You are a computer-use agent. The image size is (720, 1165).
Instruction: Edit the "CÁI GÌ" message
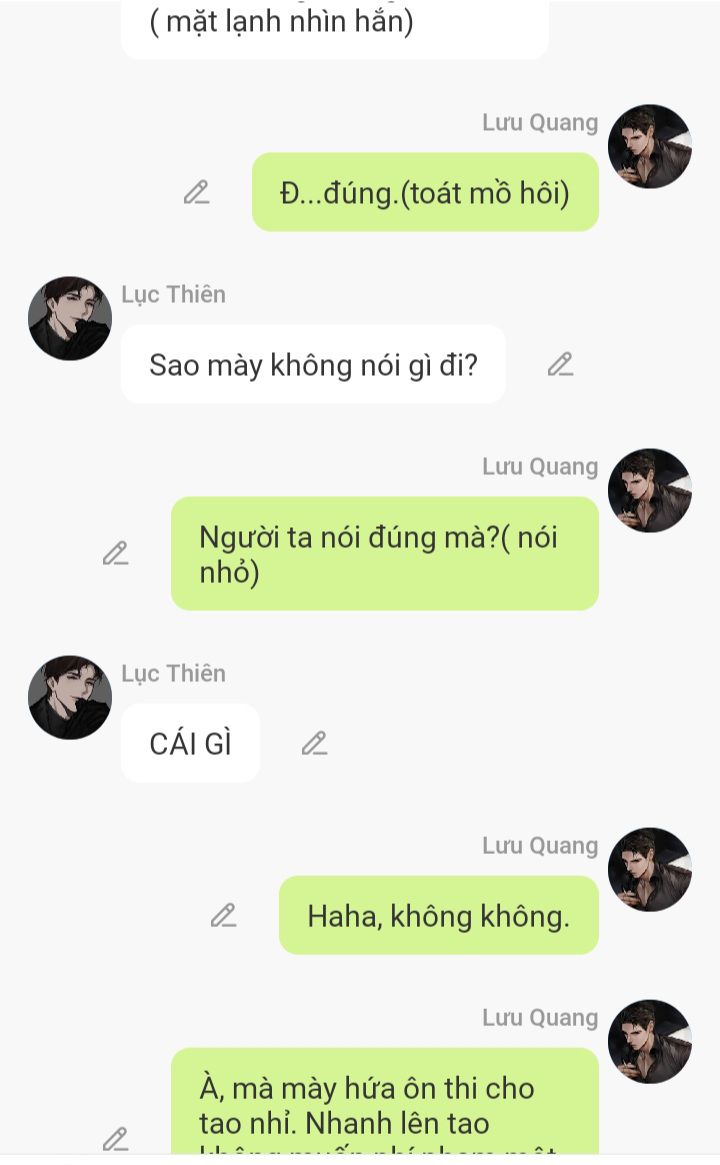pyautogui.click(x=314, y=743)
